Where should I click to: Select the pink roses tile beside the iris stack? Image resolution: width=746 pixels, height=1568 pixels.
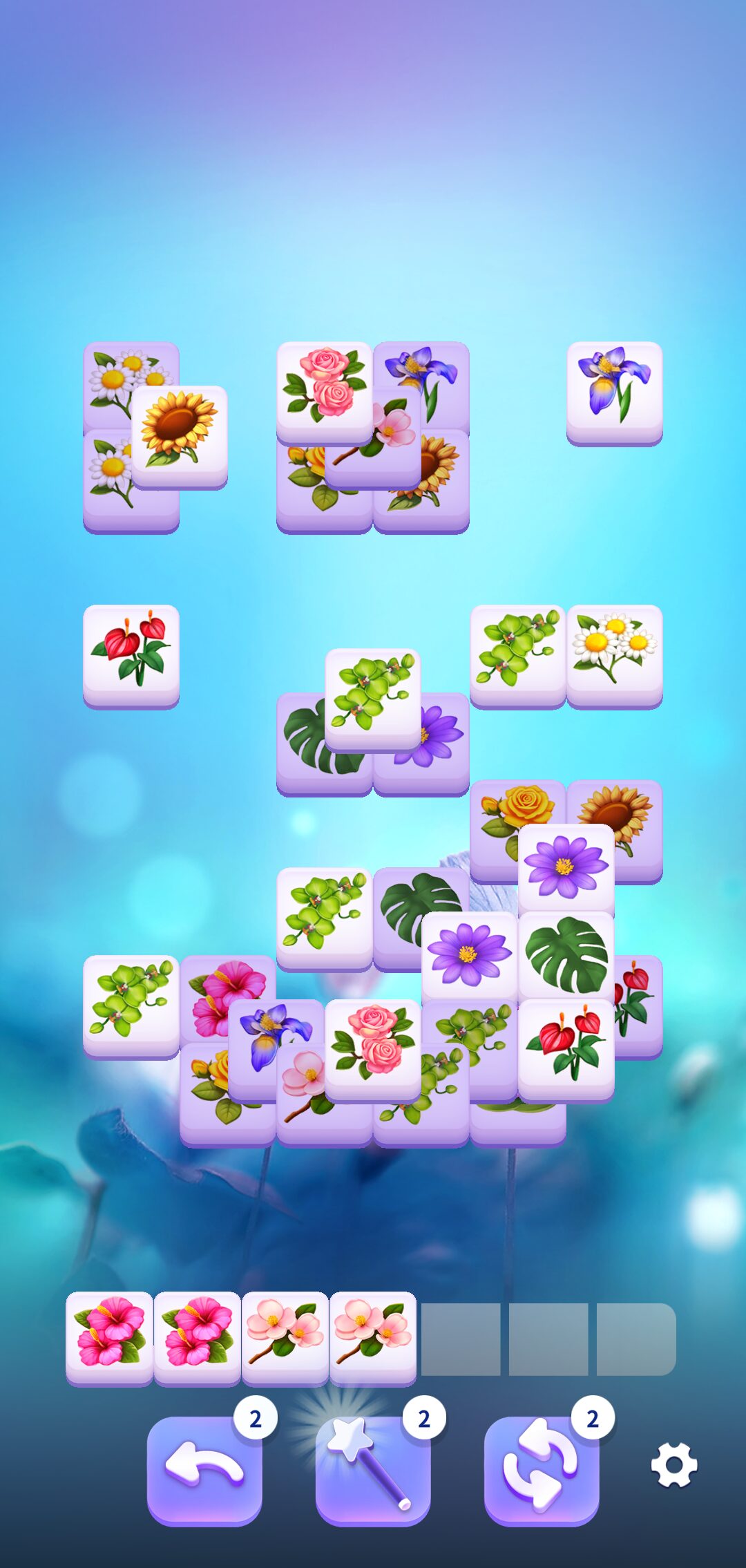(325, 391)
